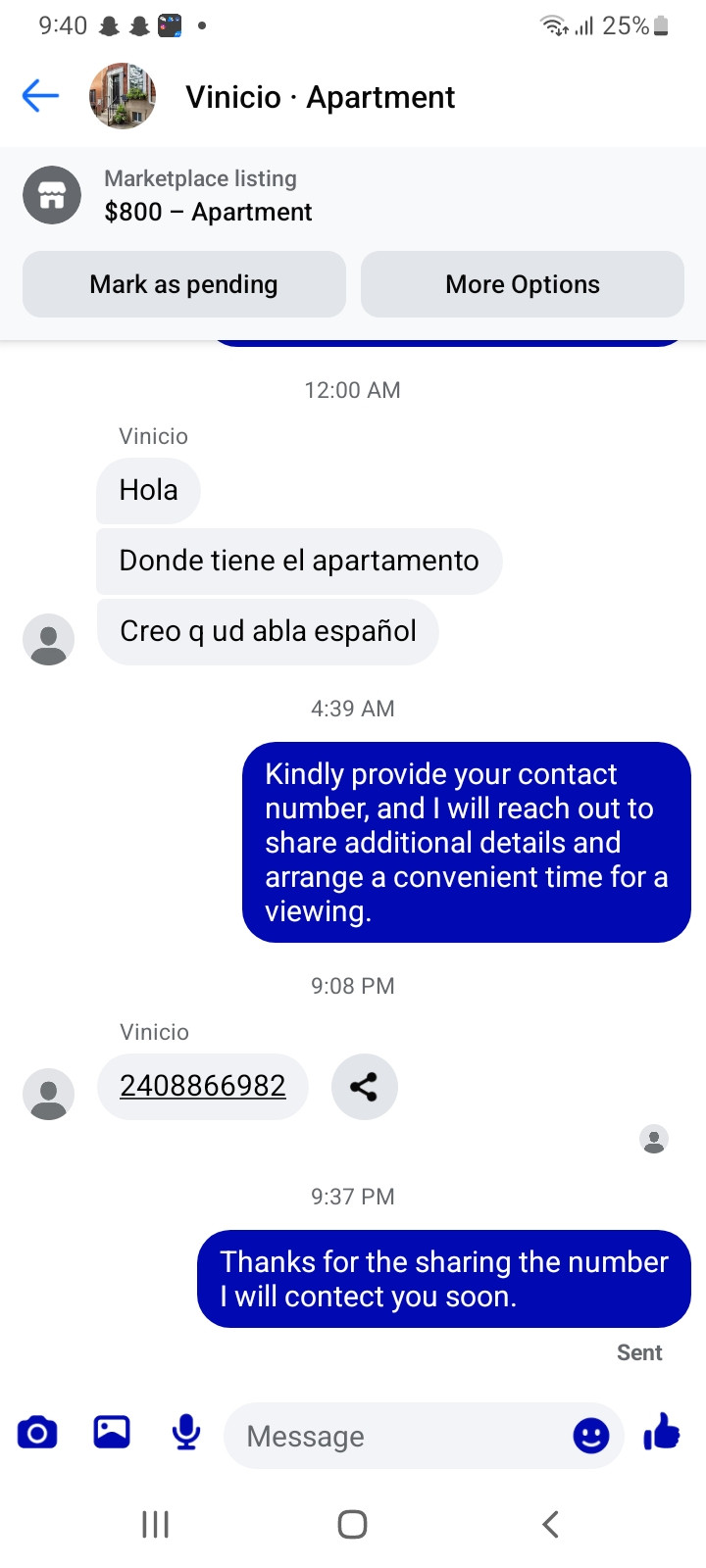Screen dimensions: 706x1568
Task: Share the phone number message
Action: [364, 1086]
